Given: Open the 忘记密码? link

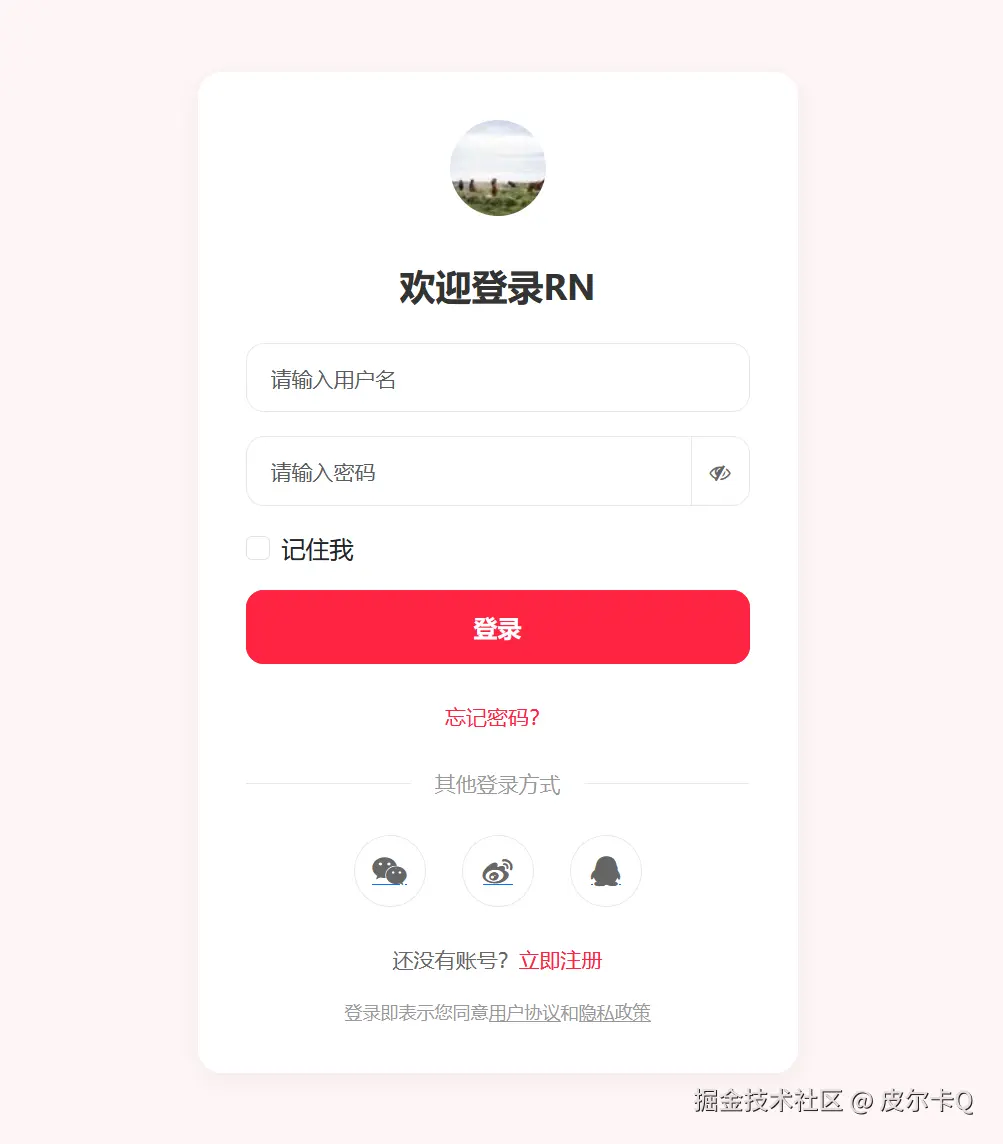Looking at the screenshot, I should 492,717.
